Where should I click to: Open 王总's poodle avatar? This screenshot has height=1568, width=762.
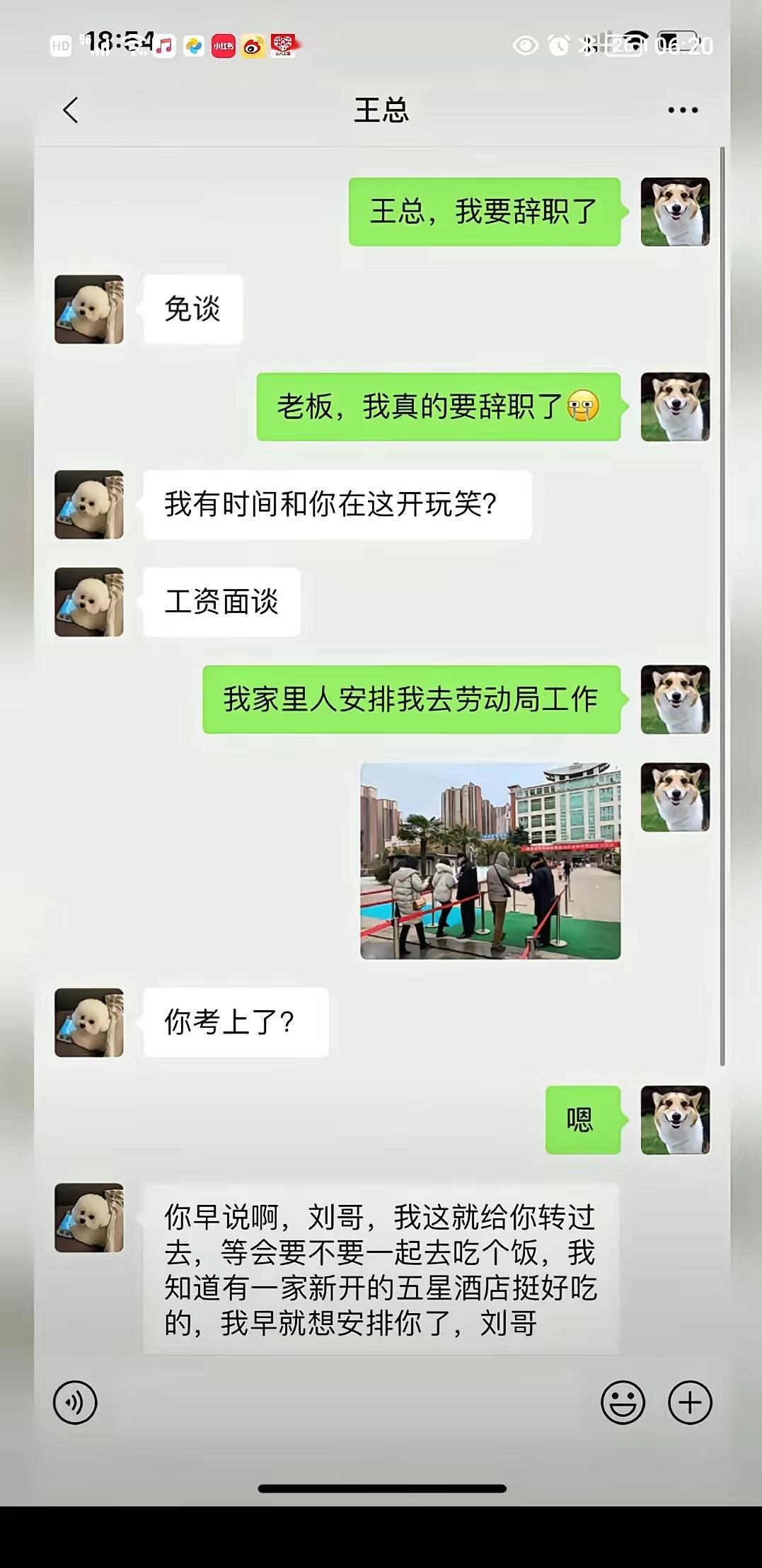(x=88, y=309)
